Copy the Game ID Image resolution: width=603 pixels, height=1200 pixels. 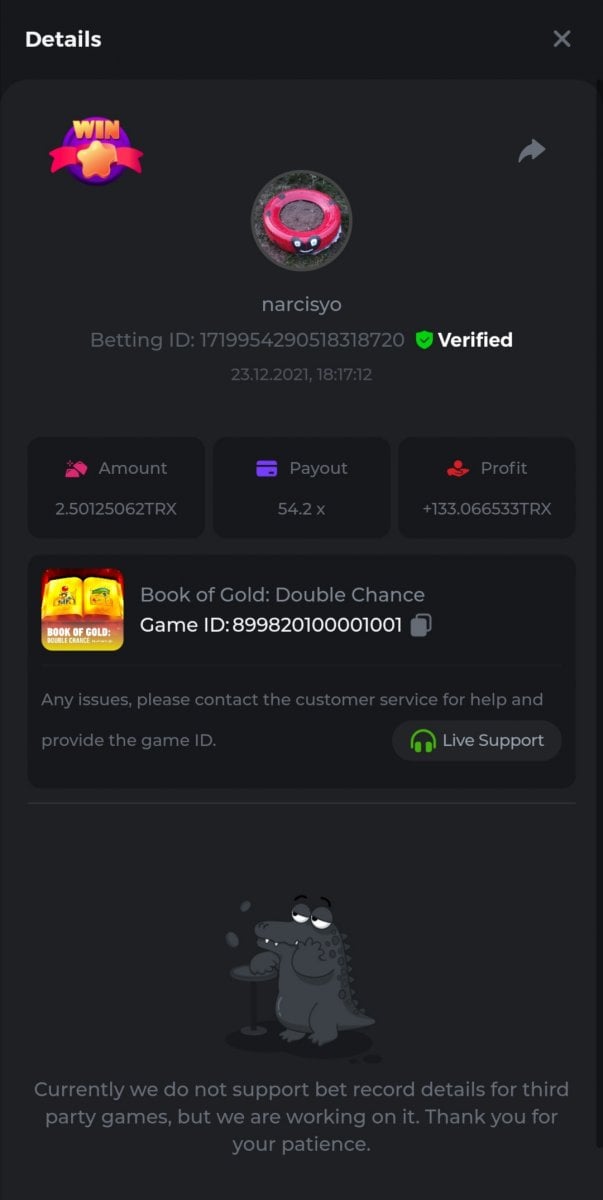tap(421, 626)
